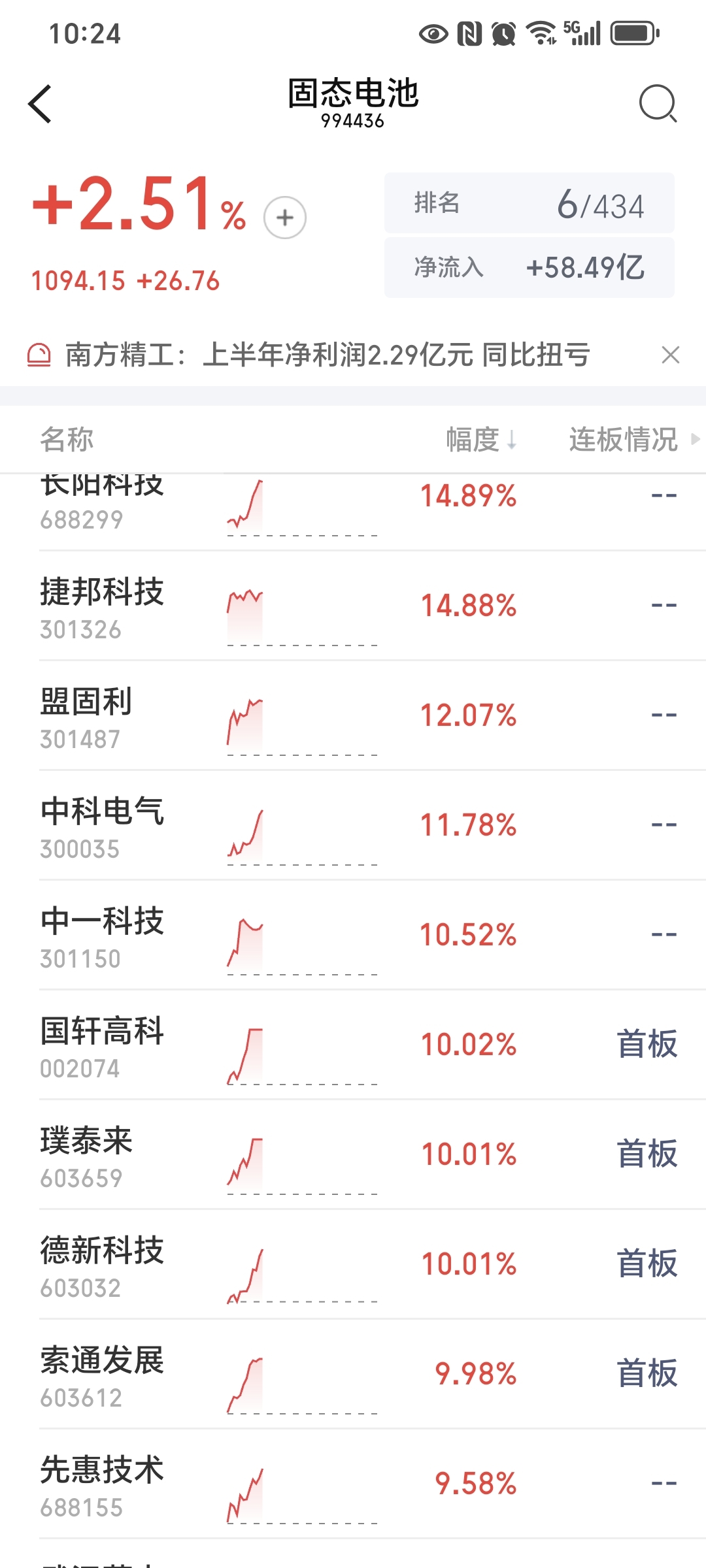Open the 净流入 +58.49亿 box
Screen dimensions: 706x1568
[529, 268]
